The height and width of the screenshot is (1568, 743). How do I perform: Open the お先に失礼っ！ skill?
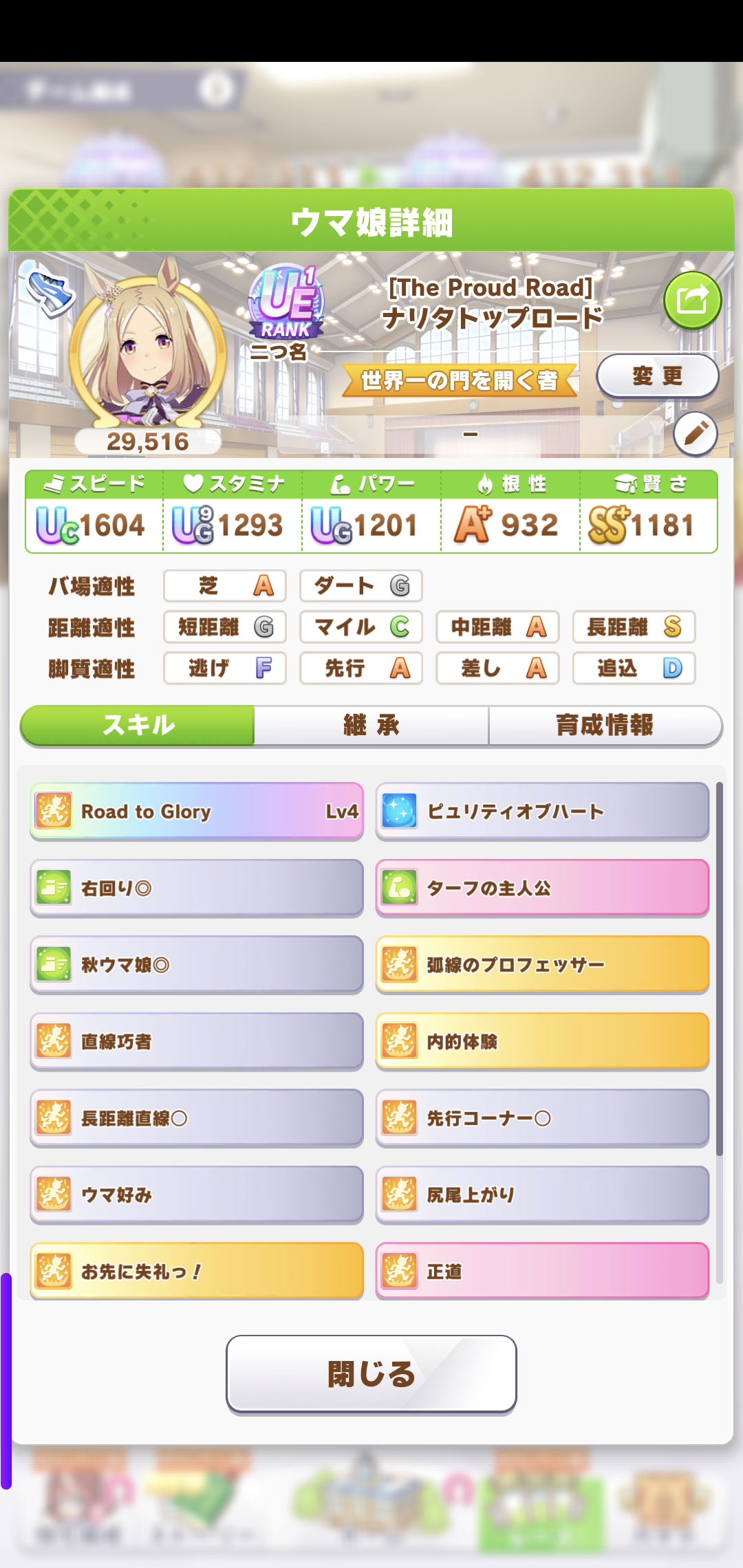(197, 1271)
